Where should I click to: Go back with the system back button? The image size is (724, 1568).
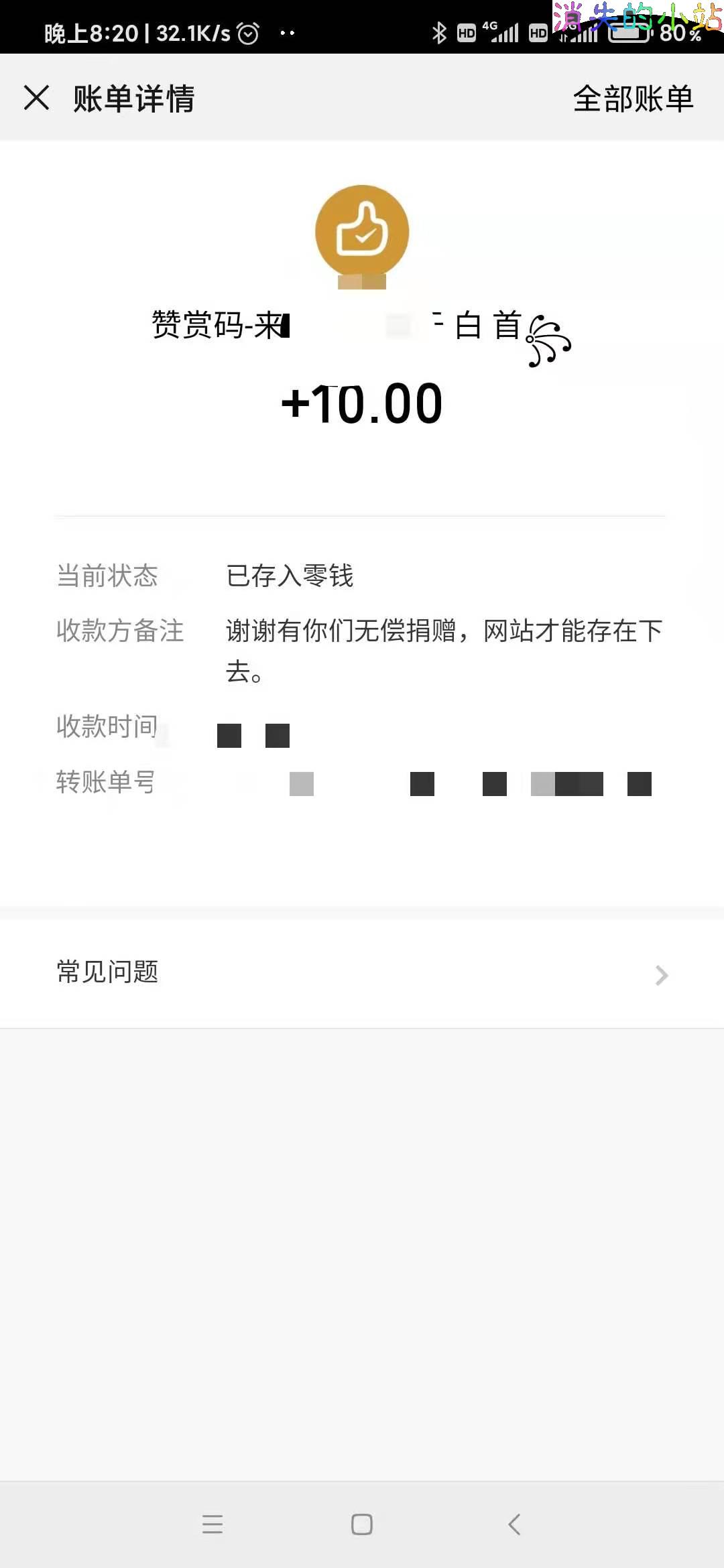(x=514, y=1524)
